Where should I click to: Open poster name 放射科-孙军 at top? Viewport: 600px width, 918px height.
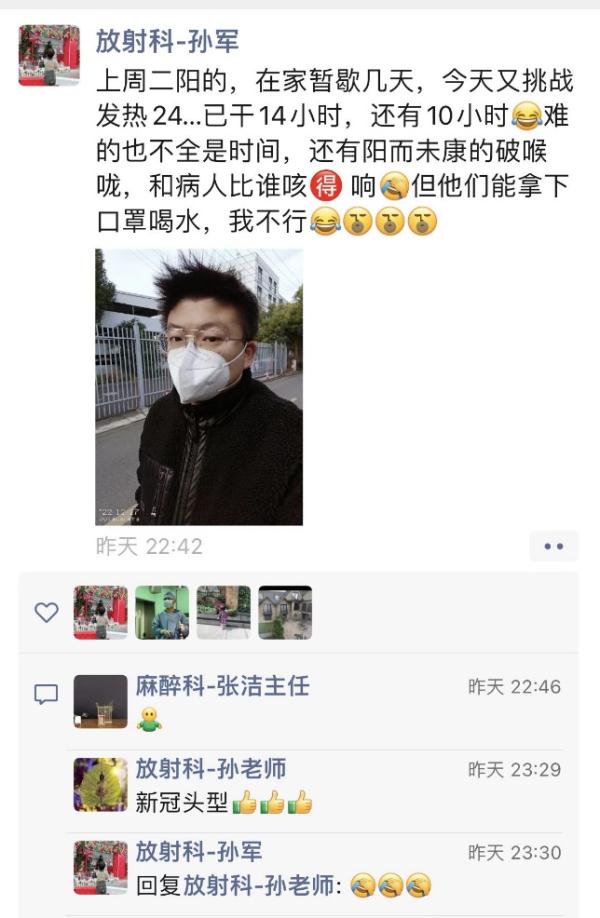[x=167, y=41]
